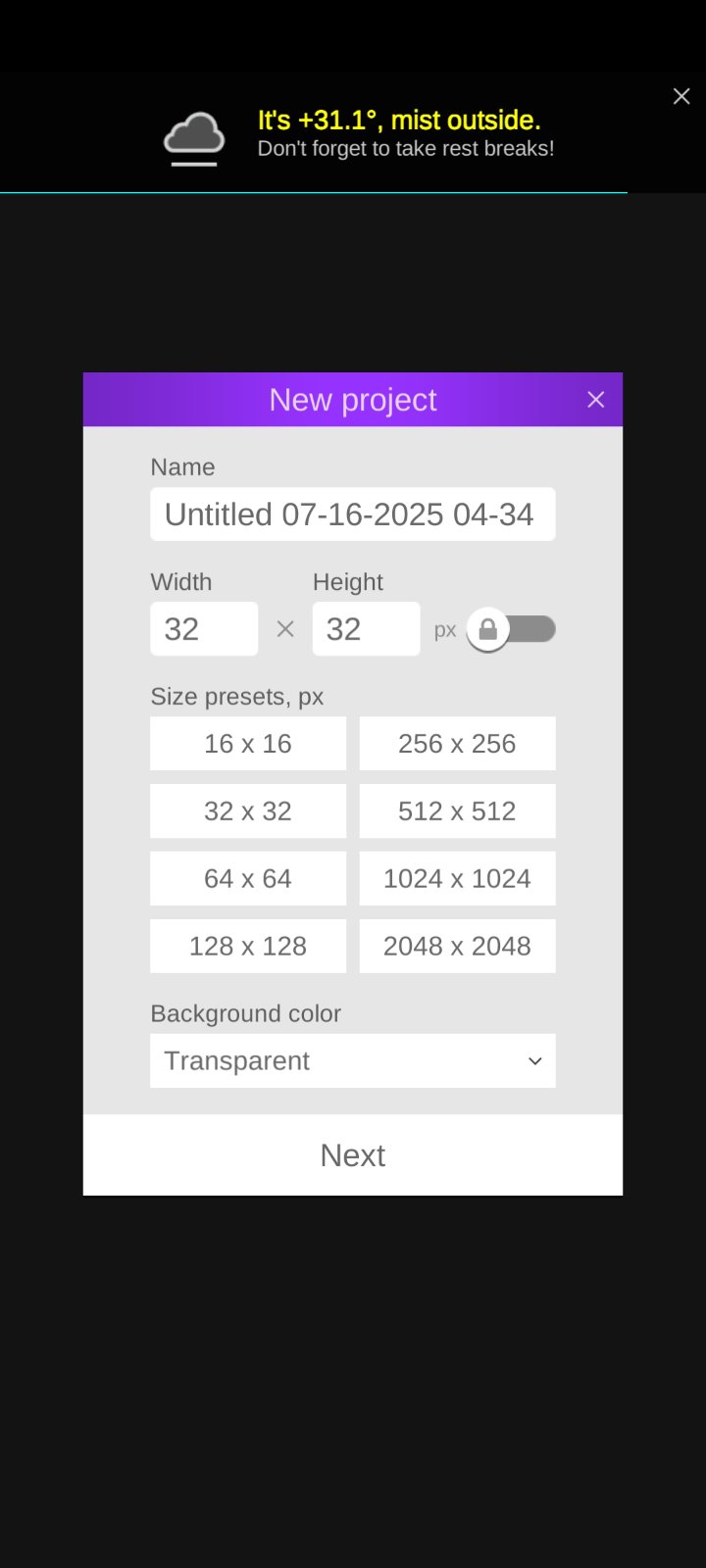Select the 256 x 256 preset
This screenshot has height=1568, width=706.
pos(457,743)
